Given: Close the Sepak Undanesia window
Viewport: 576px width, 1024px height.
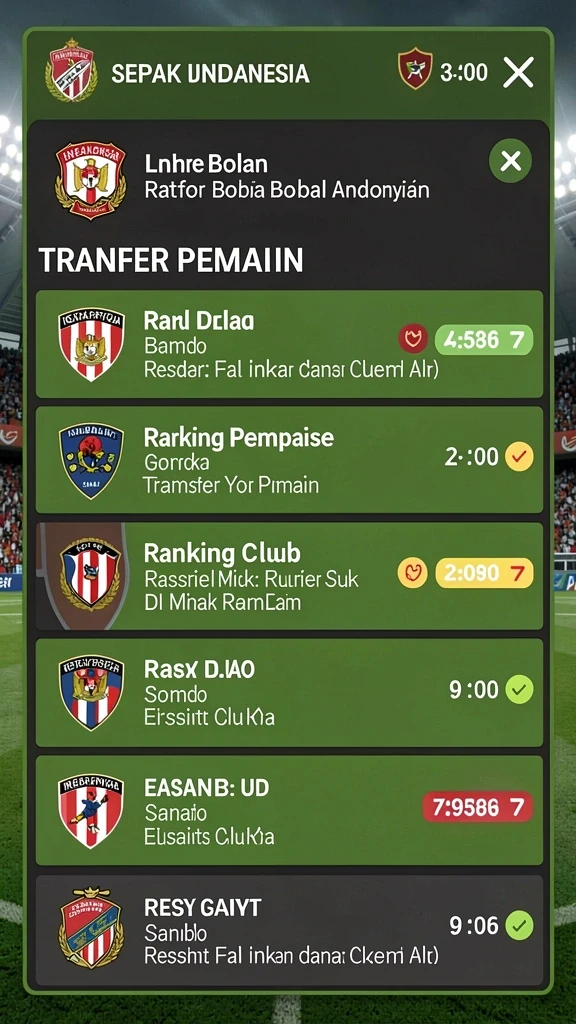Looking at the screenshot, I should 519,72.
